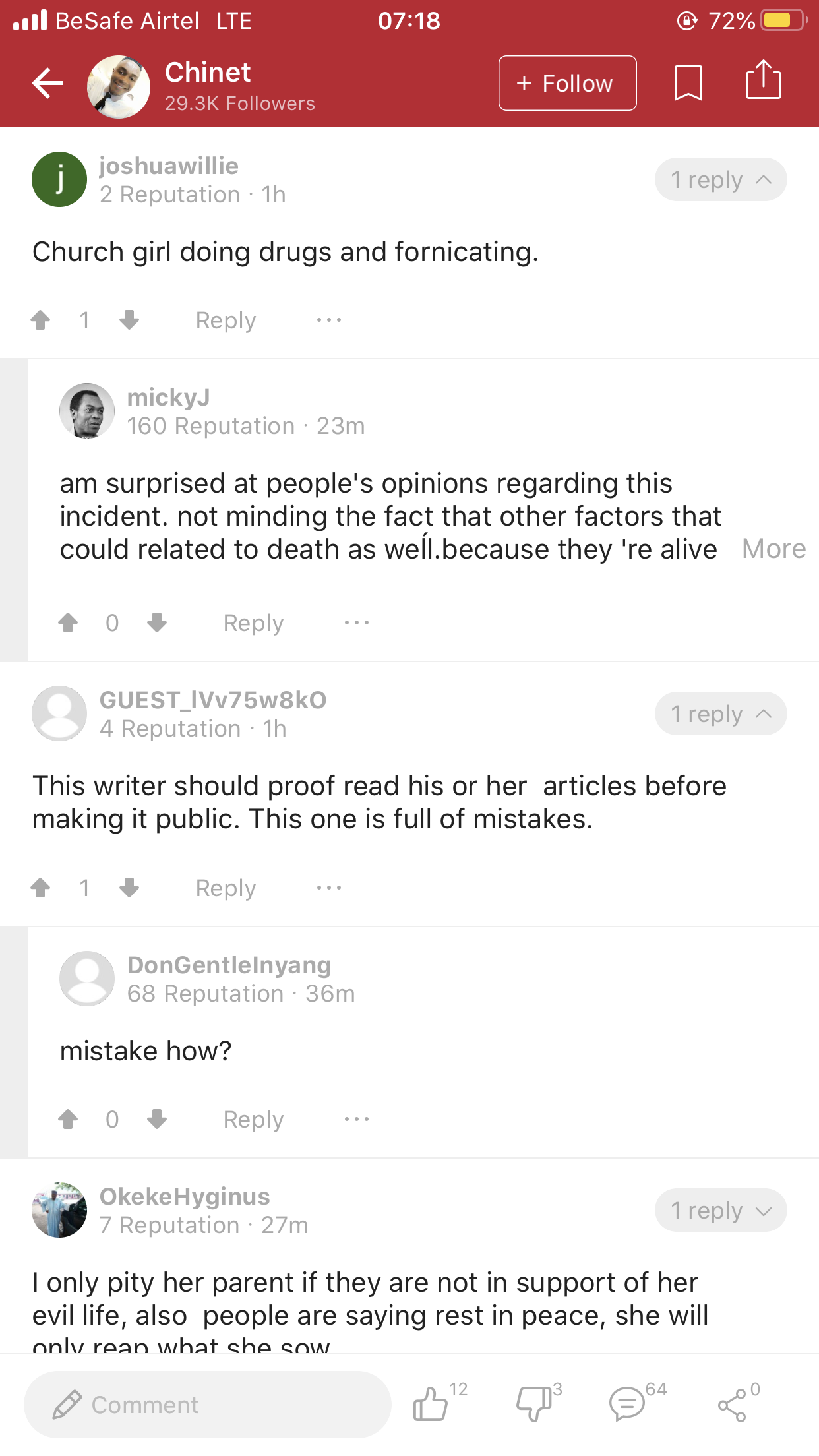The height and width of the screenshot is (1456, 819).
Task: Upvote DonGentleInyang's reply
Action: point(69,1120)
